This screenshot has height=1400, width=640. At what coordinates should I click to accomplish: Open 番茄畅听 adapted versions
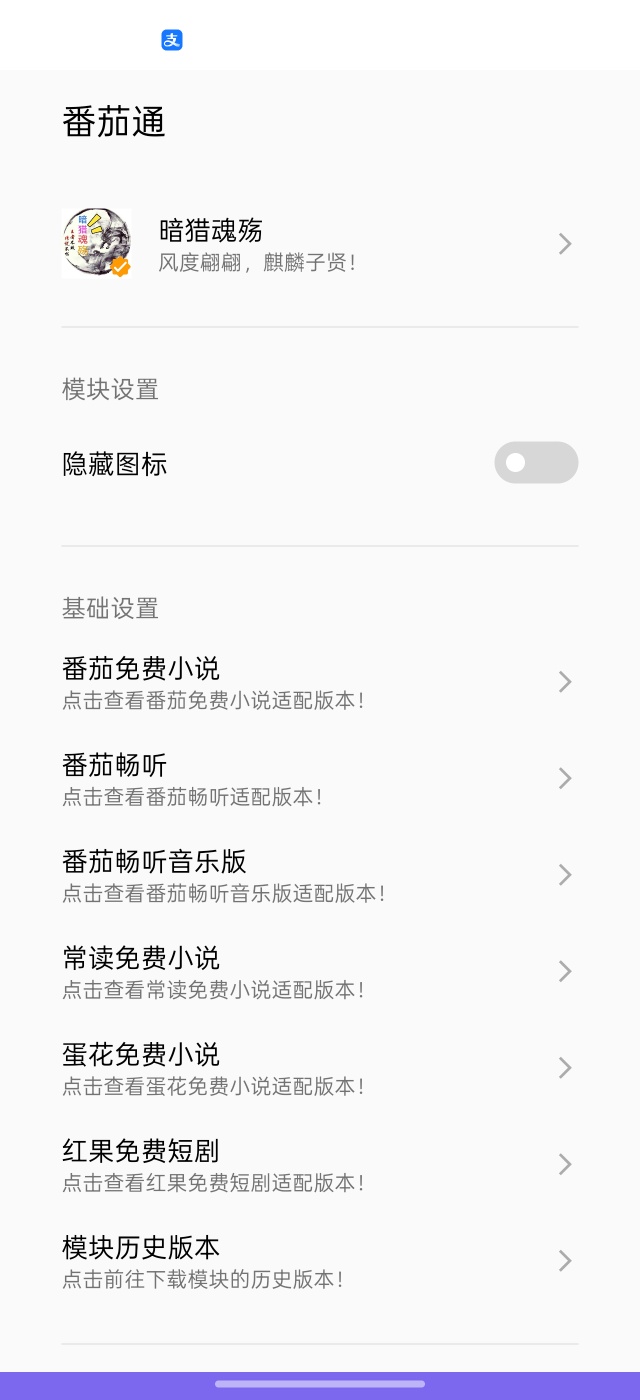tap(318, 778)
